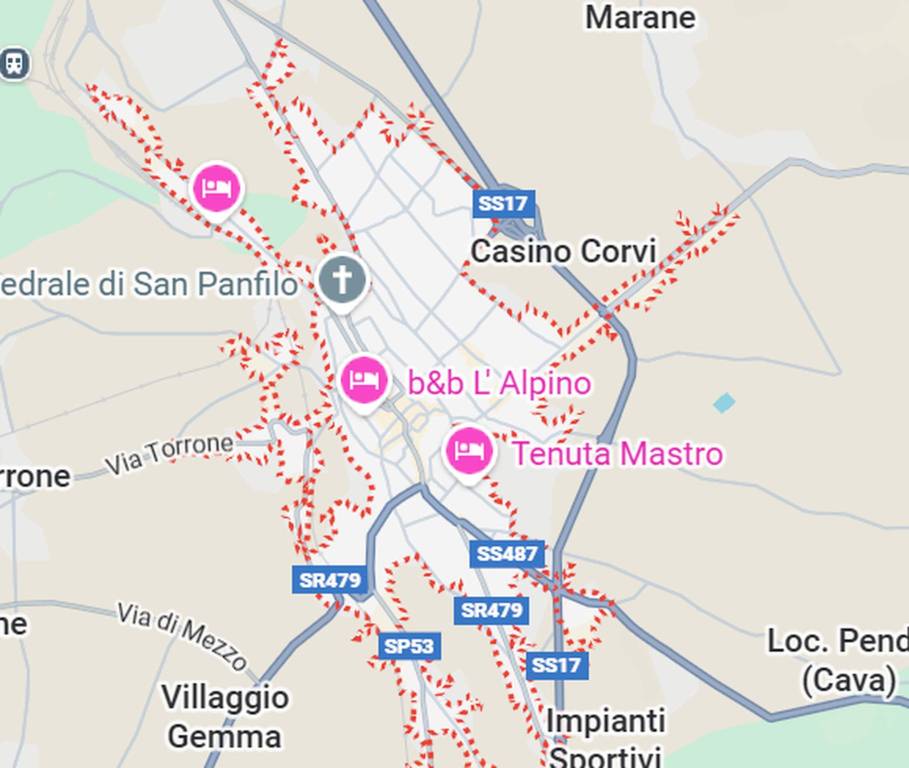Open the b&b L' Alpino hotel pin
The image size is (909, 768).
tap(364, 381)
